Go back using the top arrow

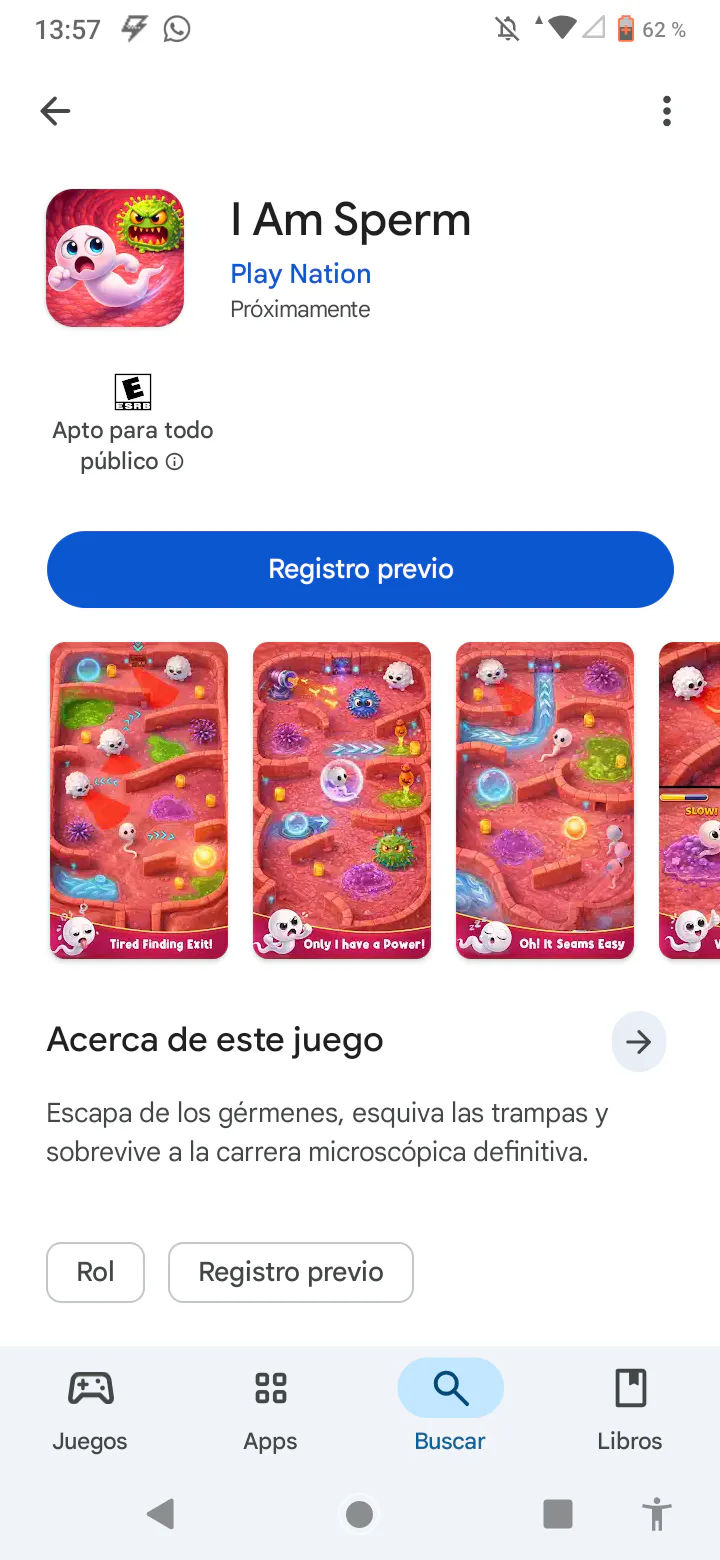pyautogui.click(x=55, y=111)
